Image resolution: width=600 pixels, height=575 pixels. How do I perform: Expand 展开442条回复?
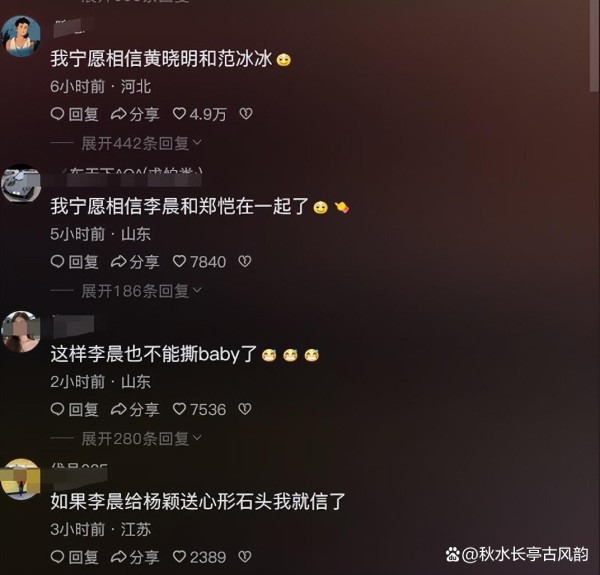pos(141,144)
